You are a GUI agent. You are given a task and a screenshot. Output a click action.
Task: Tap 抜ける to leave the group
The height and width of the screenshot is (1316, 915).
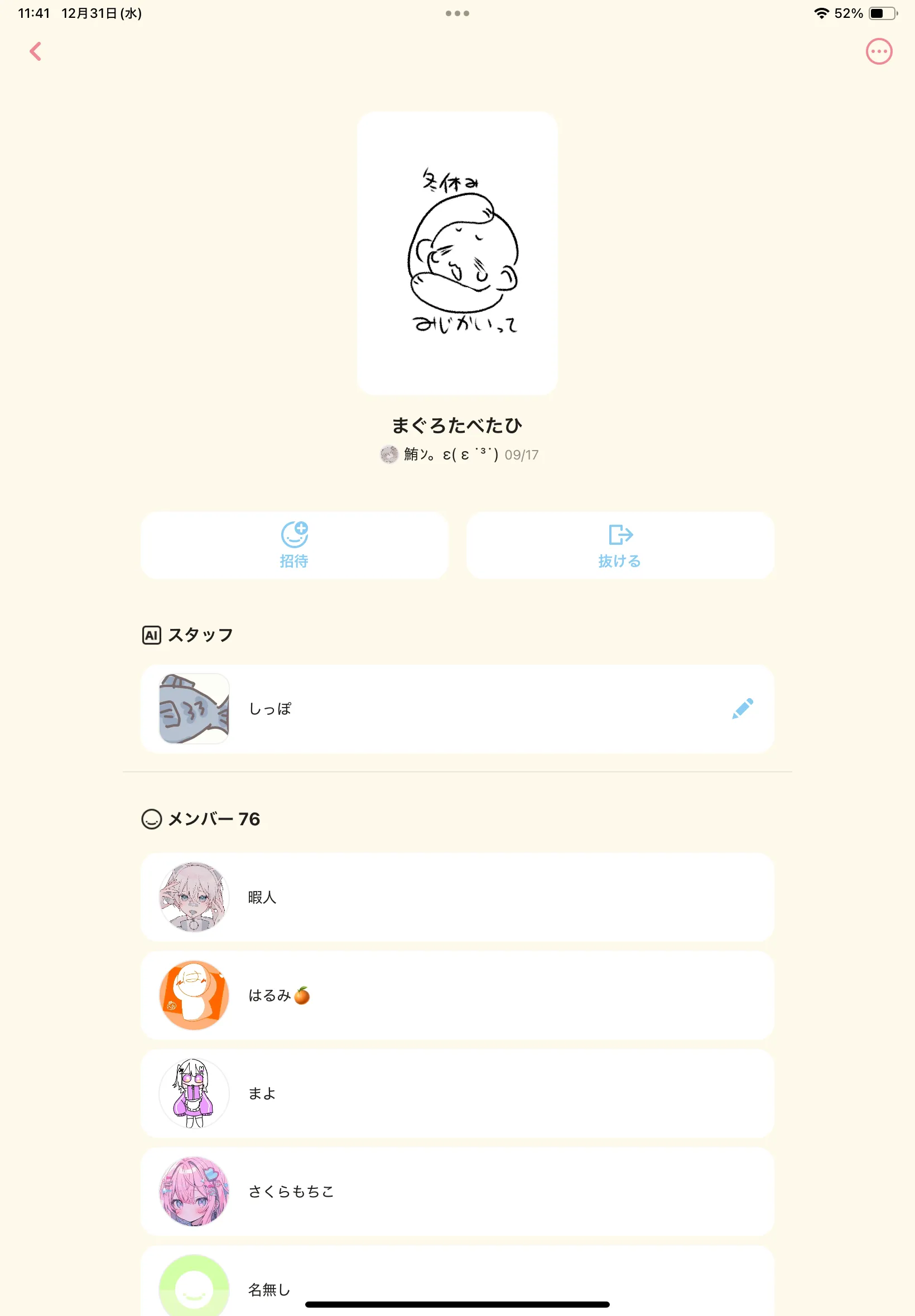pos(620,545)
